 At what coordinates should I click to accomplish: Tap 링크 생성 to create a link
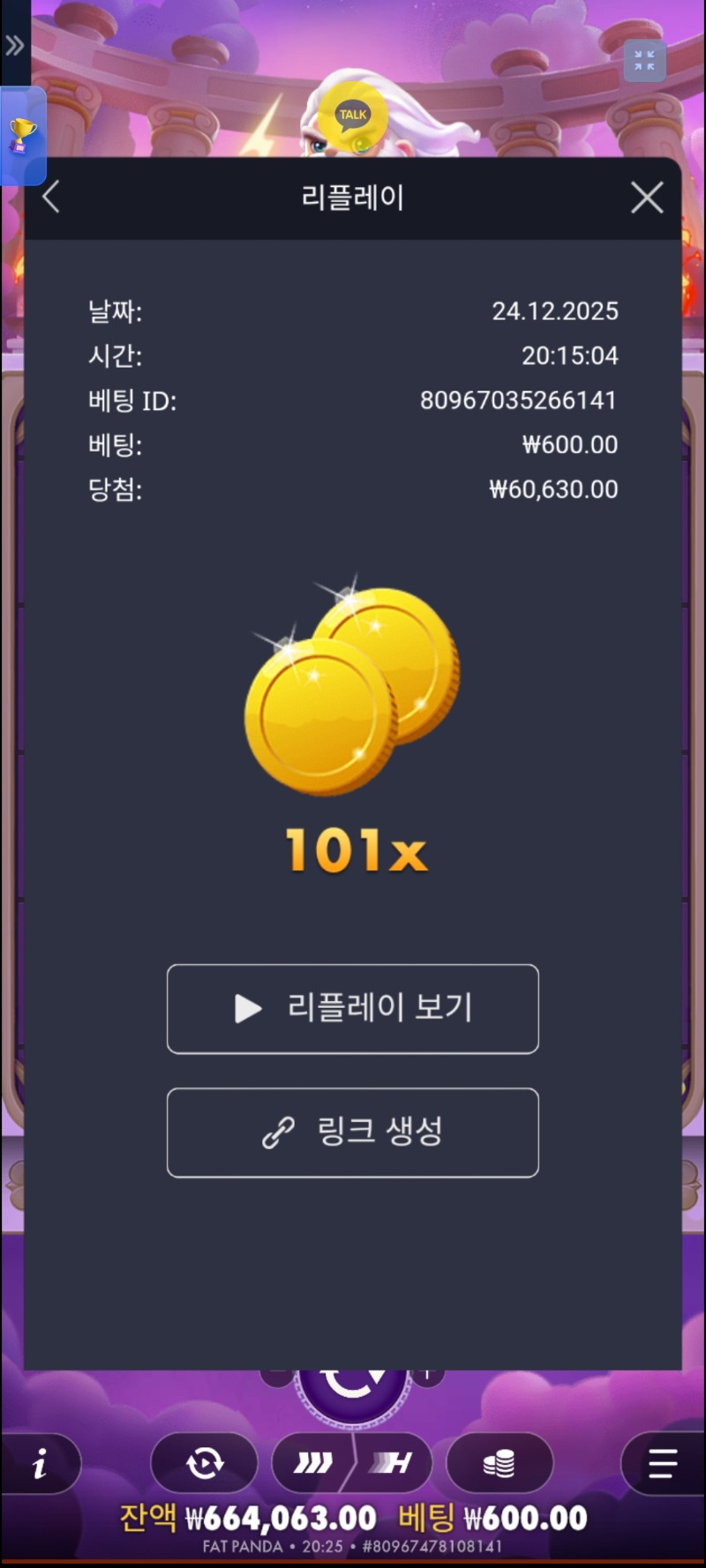(353, 1131)
